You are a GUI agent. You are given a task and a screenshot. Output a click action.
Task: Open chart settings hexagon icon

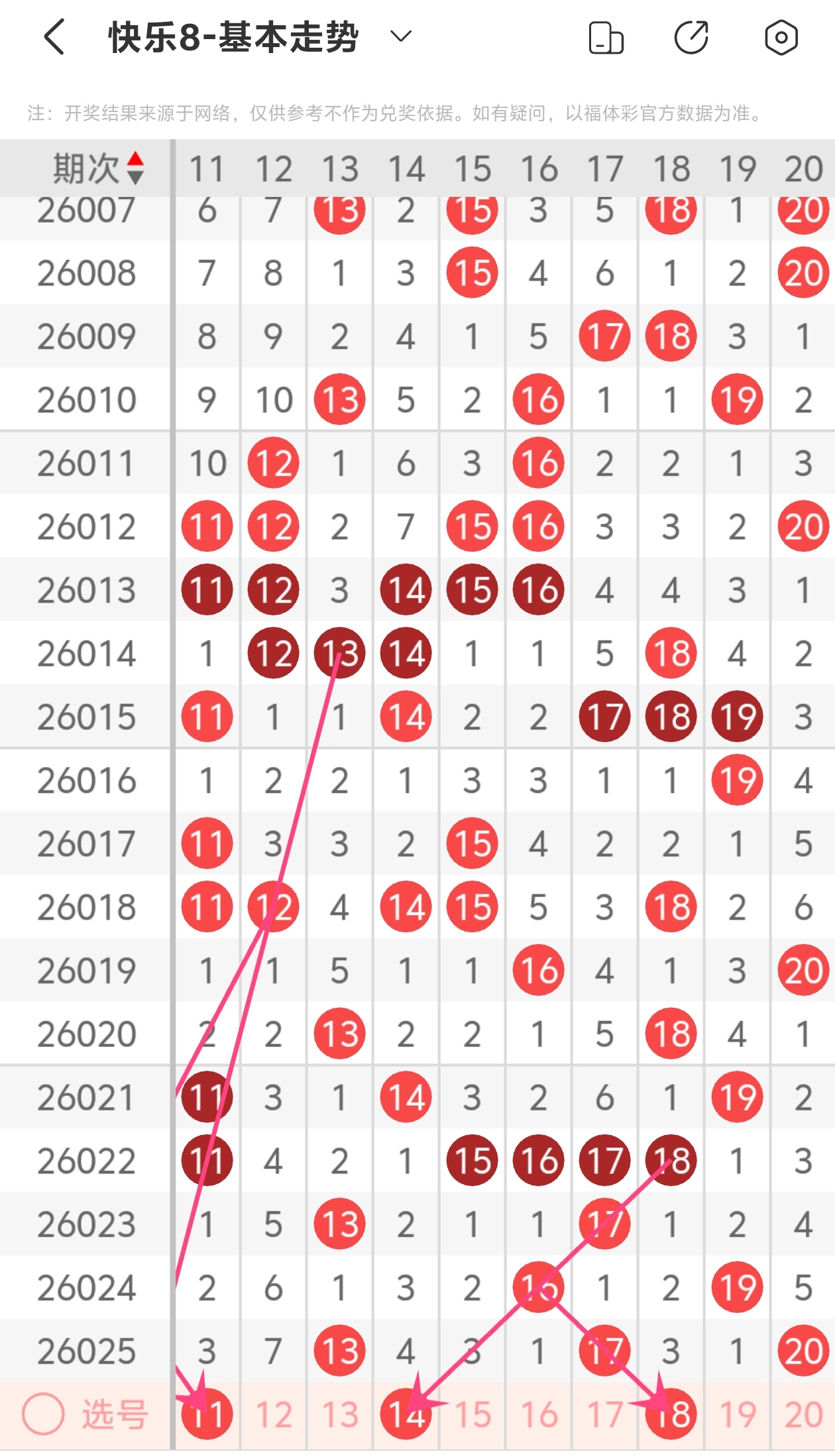[781, 38]
